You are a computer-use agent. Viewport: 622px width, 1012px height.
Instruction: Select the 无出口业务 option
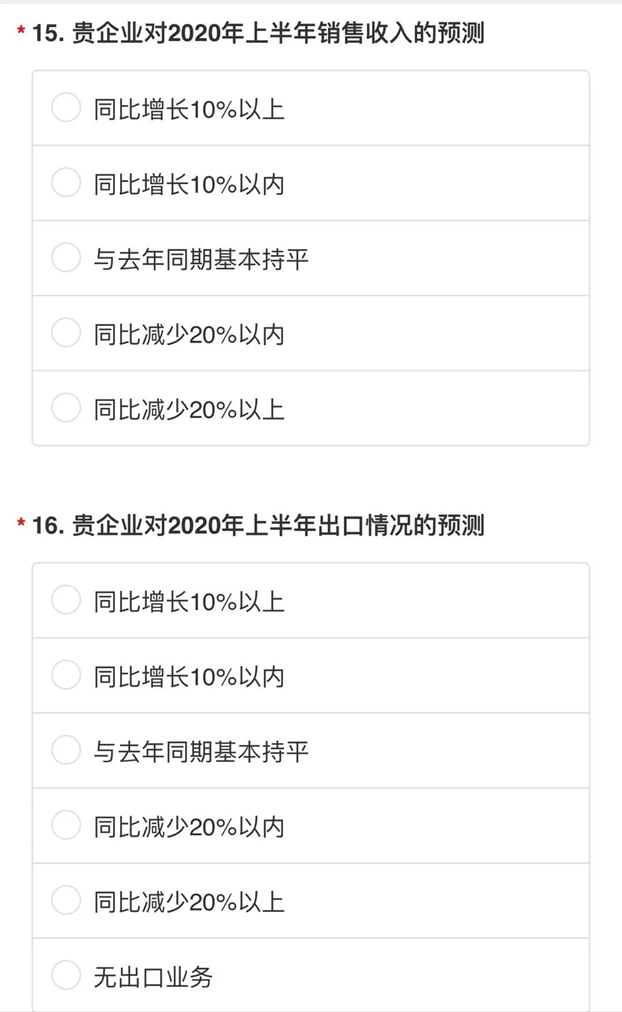tap(311, 975)
